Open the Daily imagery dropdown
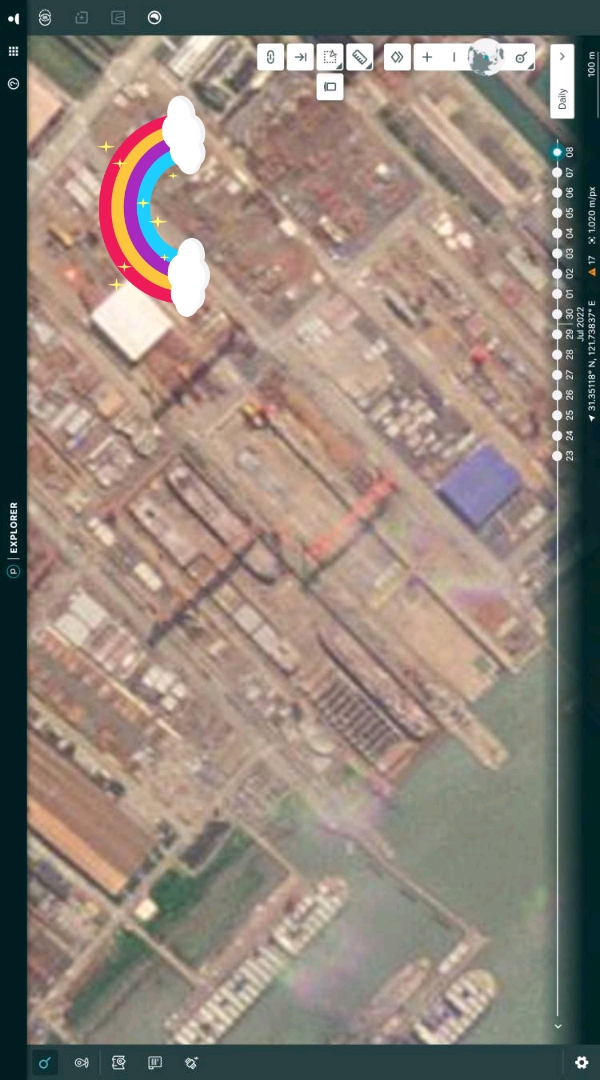This screenshot has height=1080, width=600. click(562, 81)
